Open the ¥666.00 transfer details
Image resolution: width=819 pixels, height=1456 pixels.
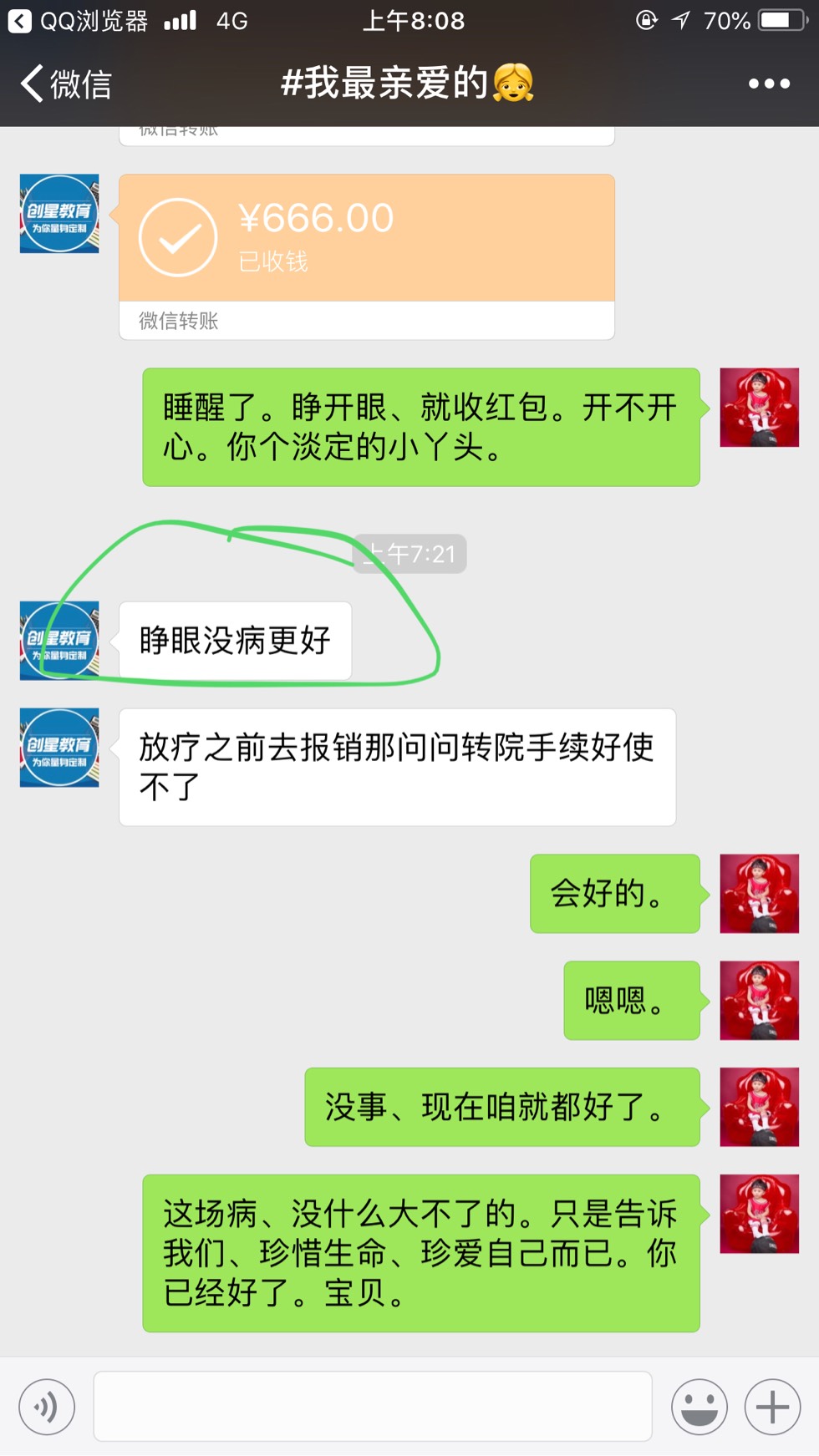[366, 239]
